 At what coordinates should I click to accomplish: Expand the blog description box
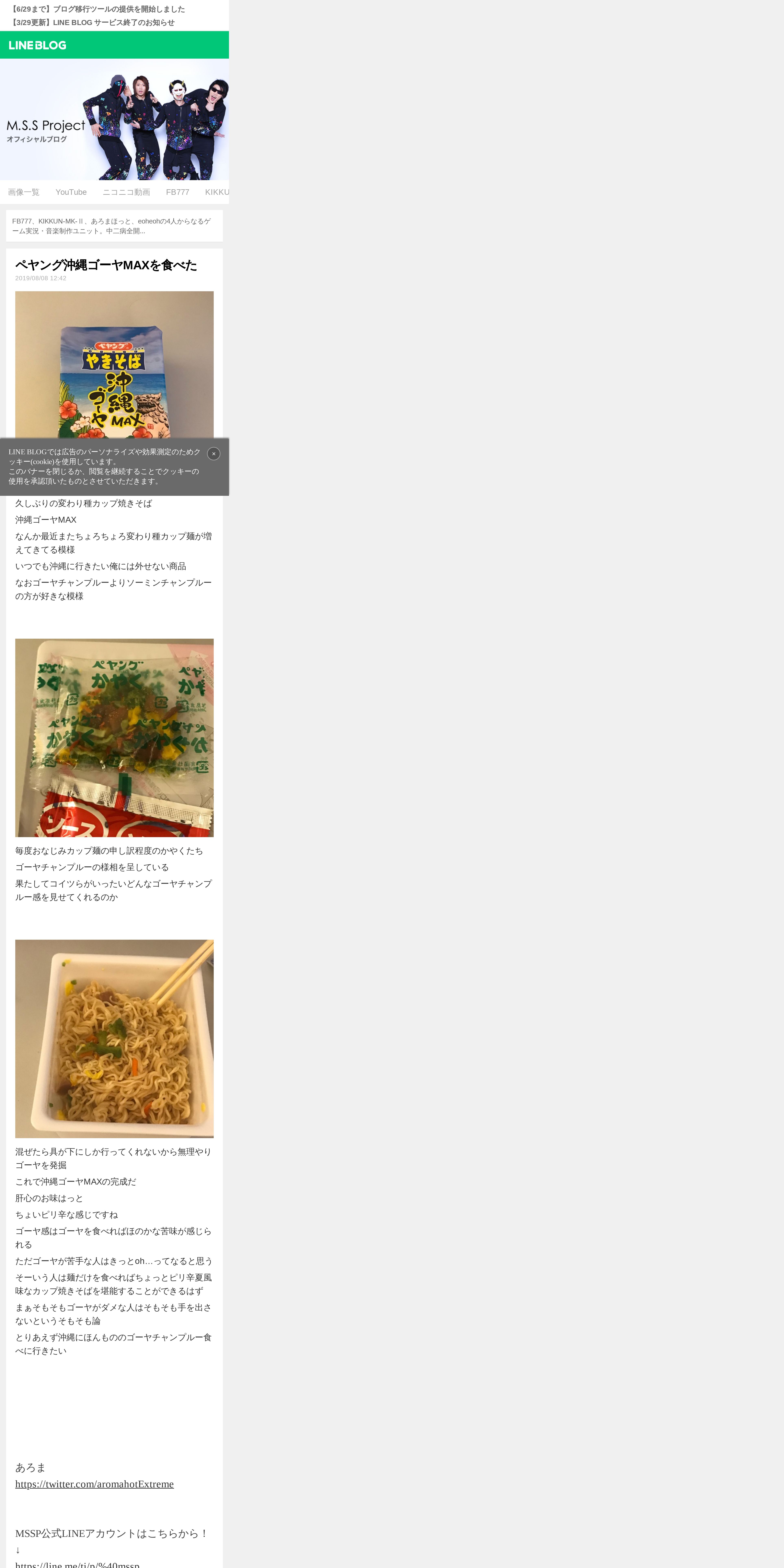click(x=114, y=226)
